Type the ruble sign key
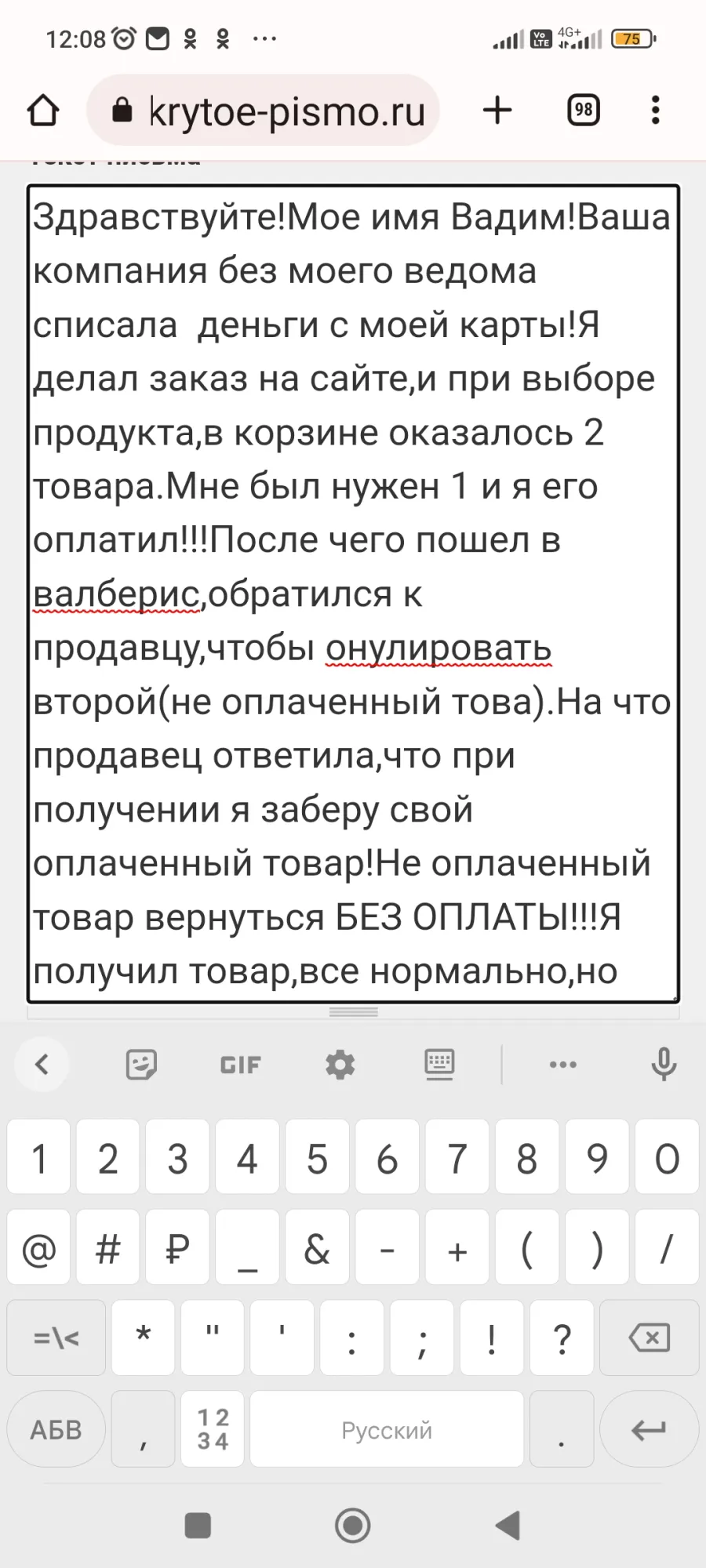This screenshot has height=1568, width=706. tap(177, 1247)
